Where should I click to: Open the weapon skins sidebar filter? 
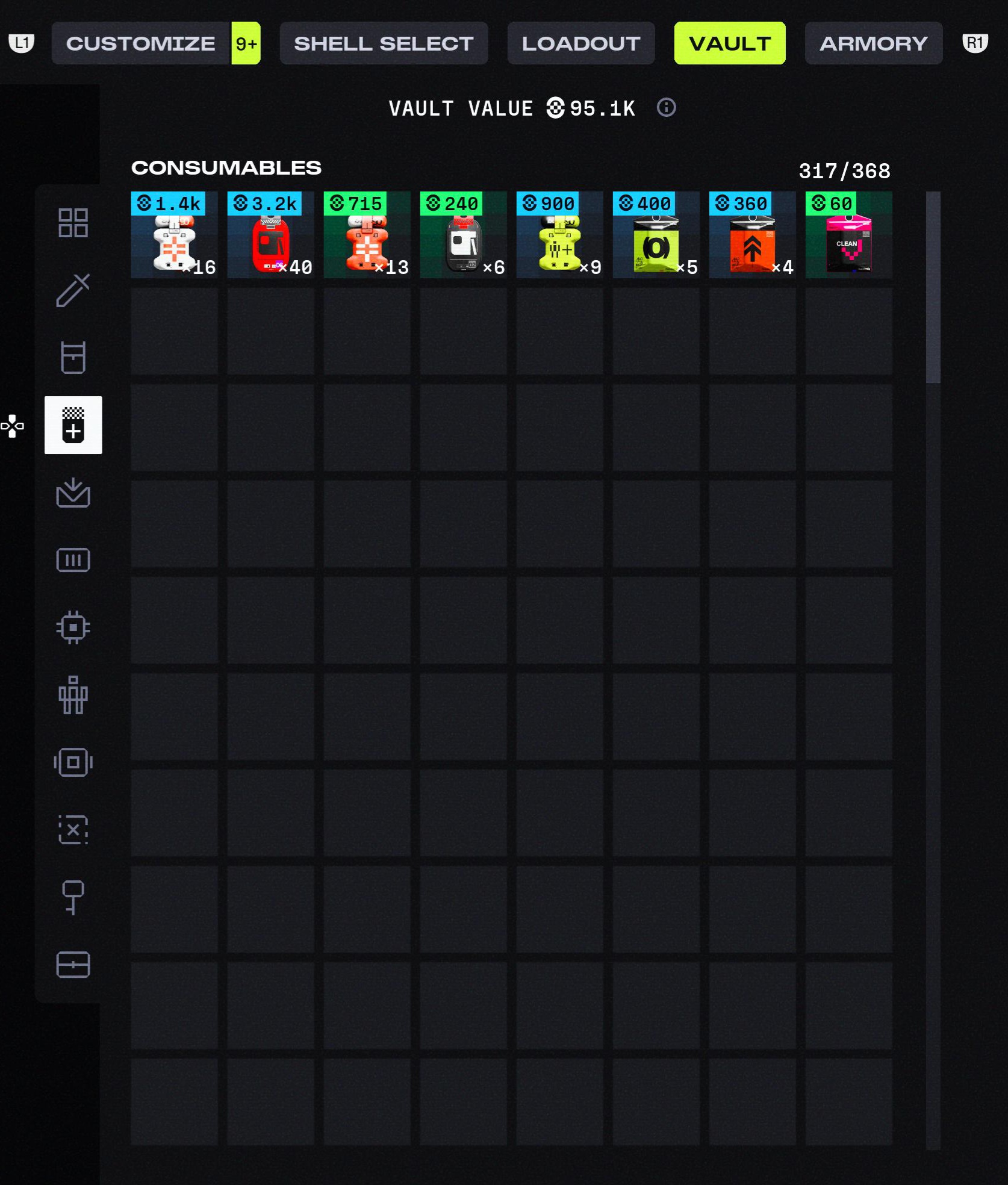pyautogui.click(x=73, y=289)
